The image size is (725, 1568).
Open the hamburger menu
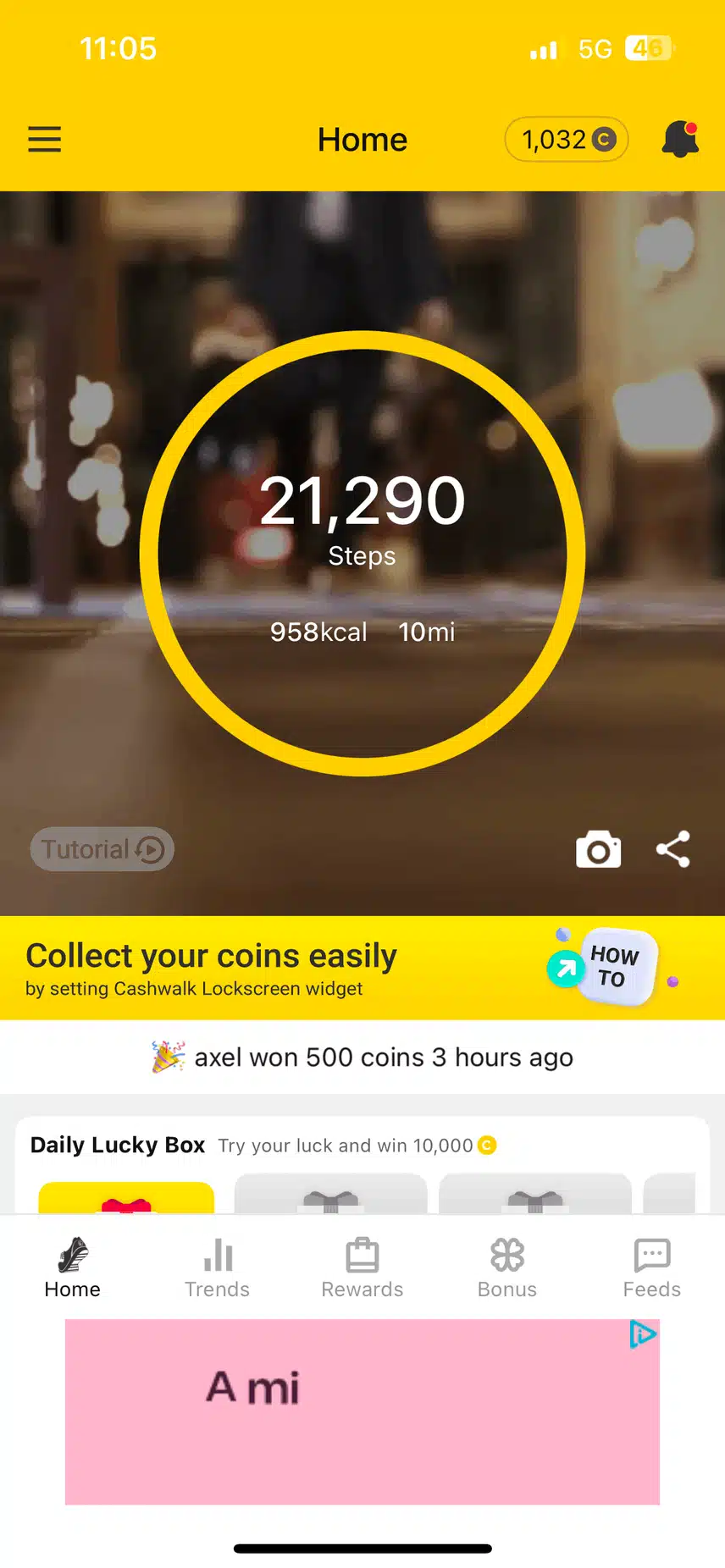45,139
